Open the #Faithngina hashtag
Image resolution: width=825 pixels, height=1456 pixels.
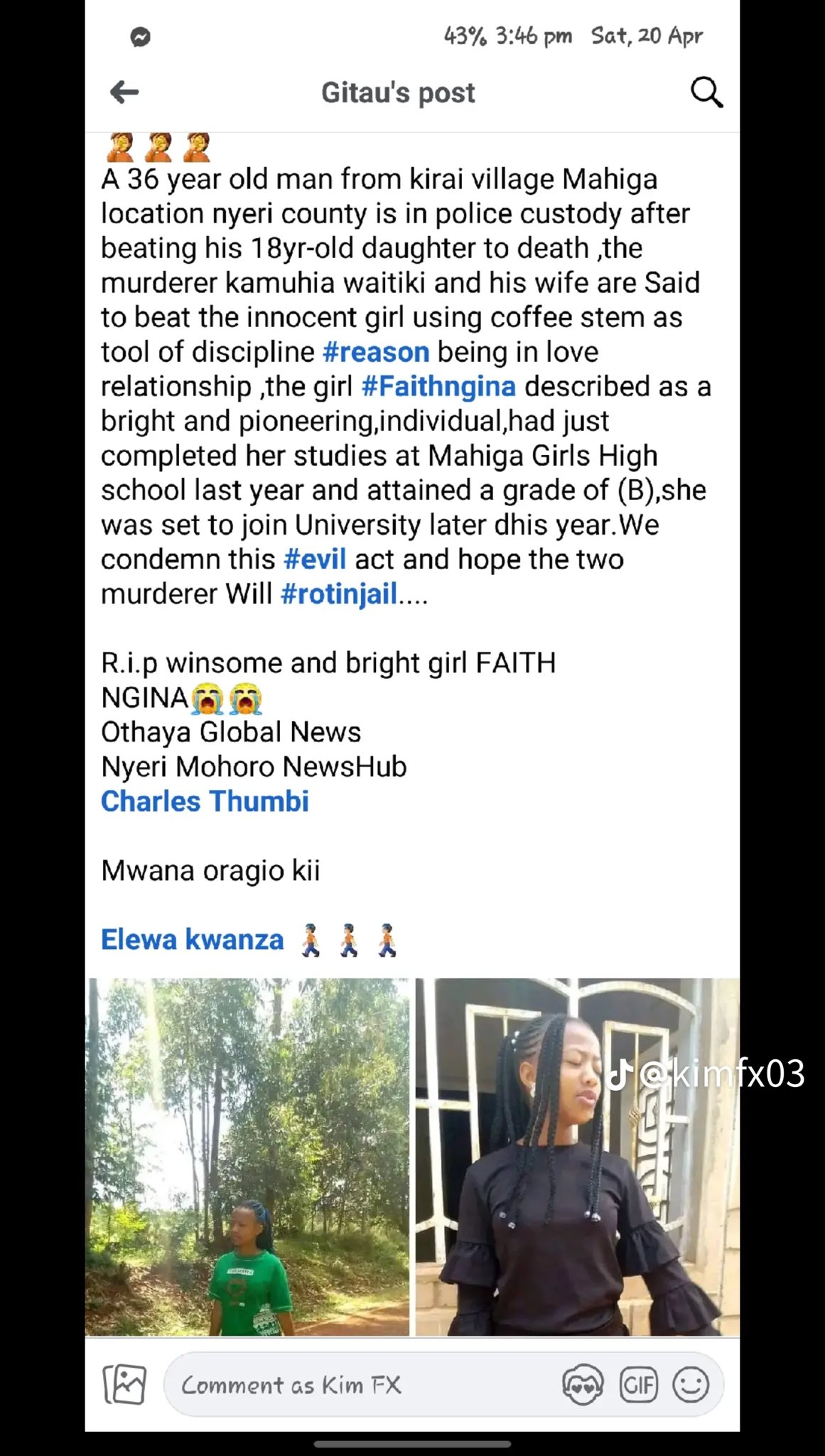(438, 387)
